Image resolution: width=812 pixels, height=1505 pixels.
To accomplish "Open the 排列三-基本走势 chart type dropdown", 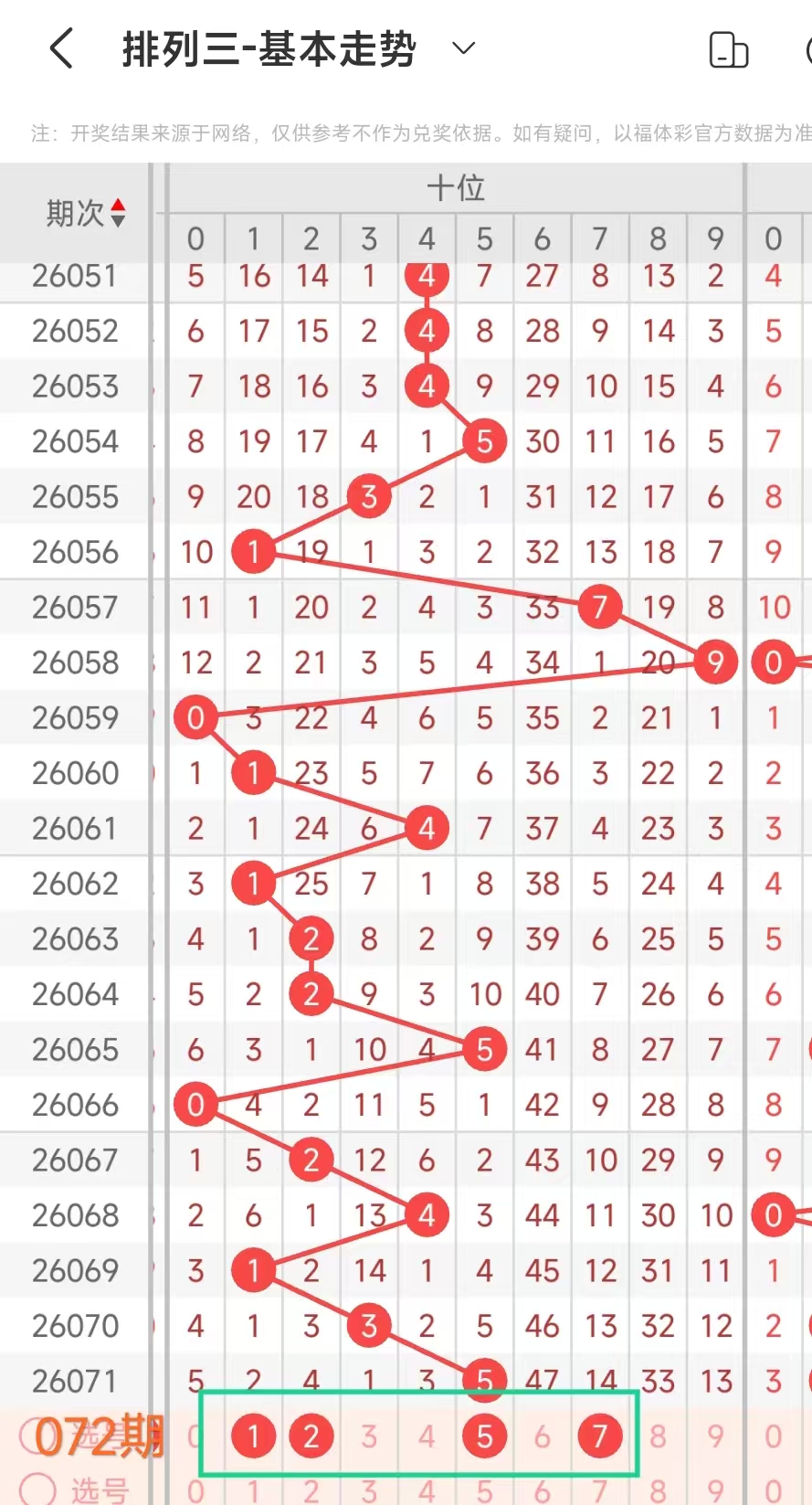I will 464,48.
